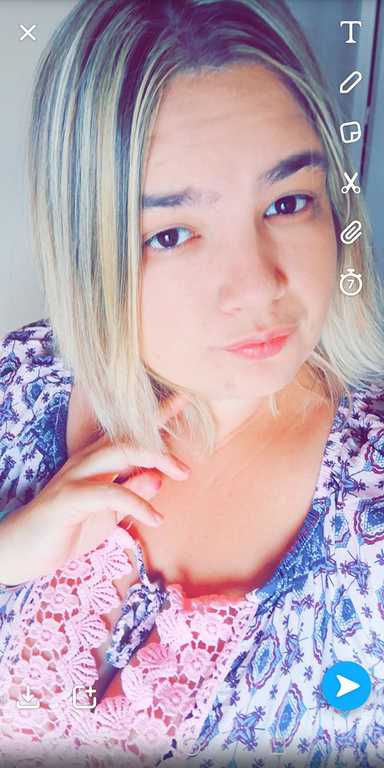Change the snap timer duration
The image size is (384, 768).
[x=351, y=283]
